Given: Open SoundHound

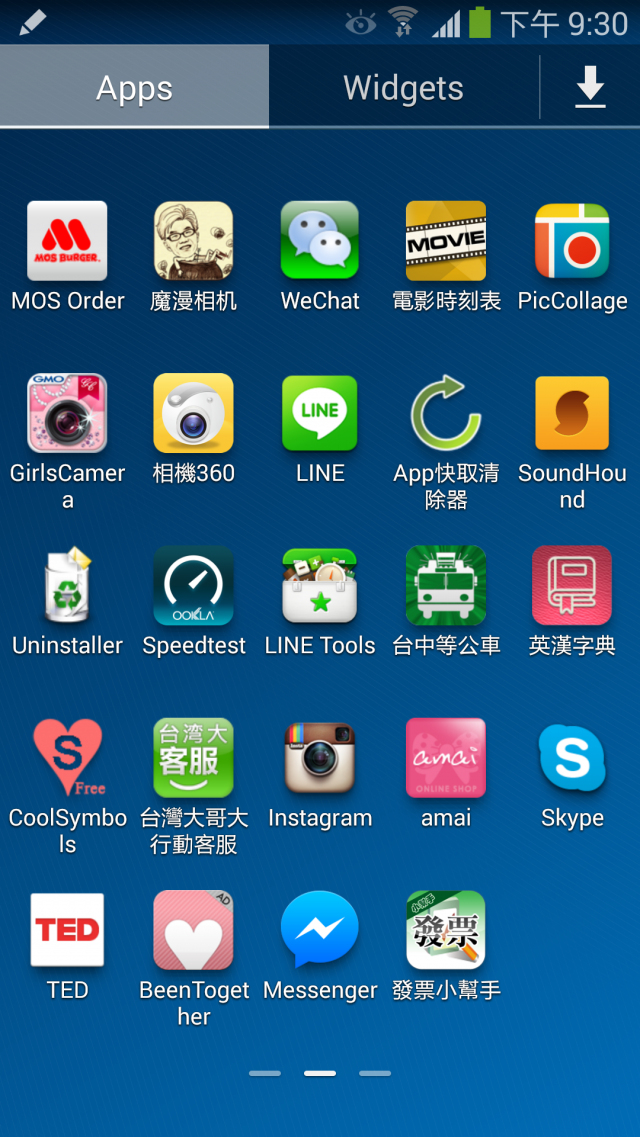Looking at the screenshot, I should click(572, 413).
